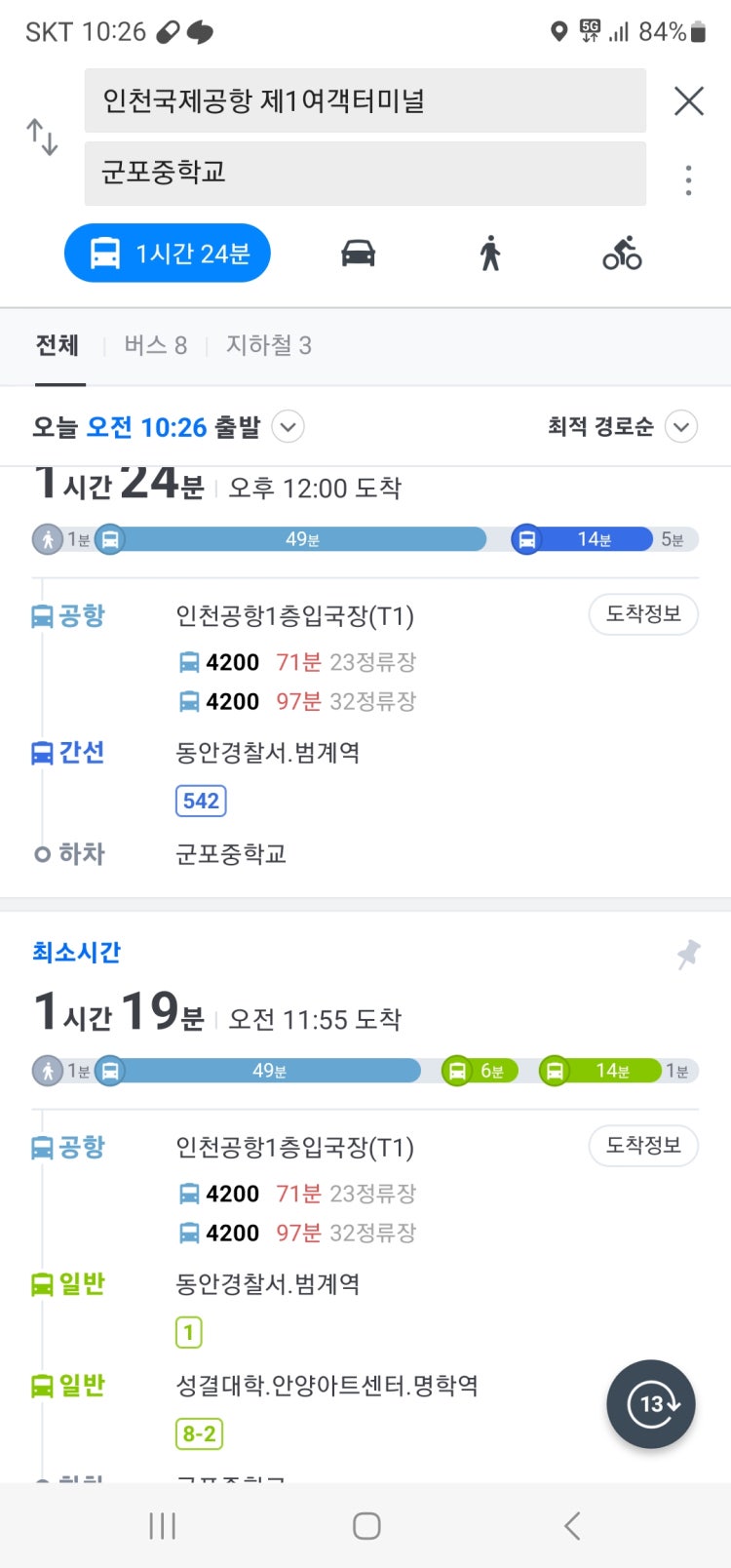The width and height of the screenshot is (731, 1568).
Task: Tap the refresh countdown button
Action: (651, 1404)
